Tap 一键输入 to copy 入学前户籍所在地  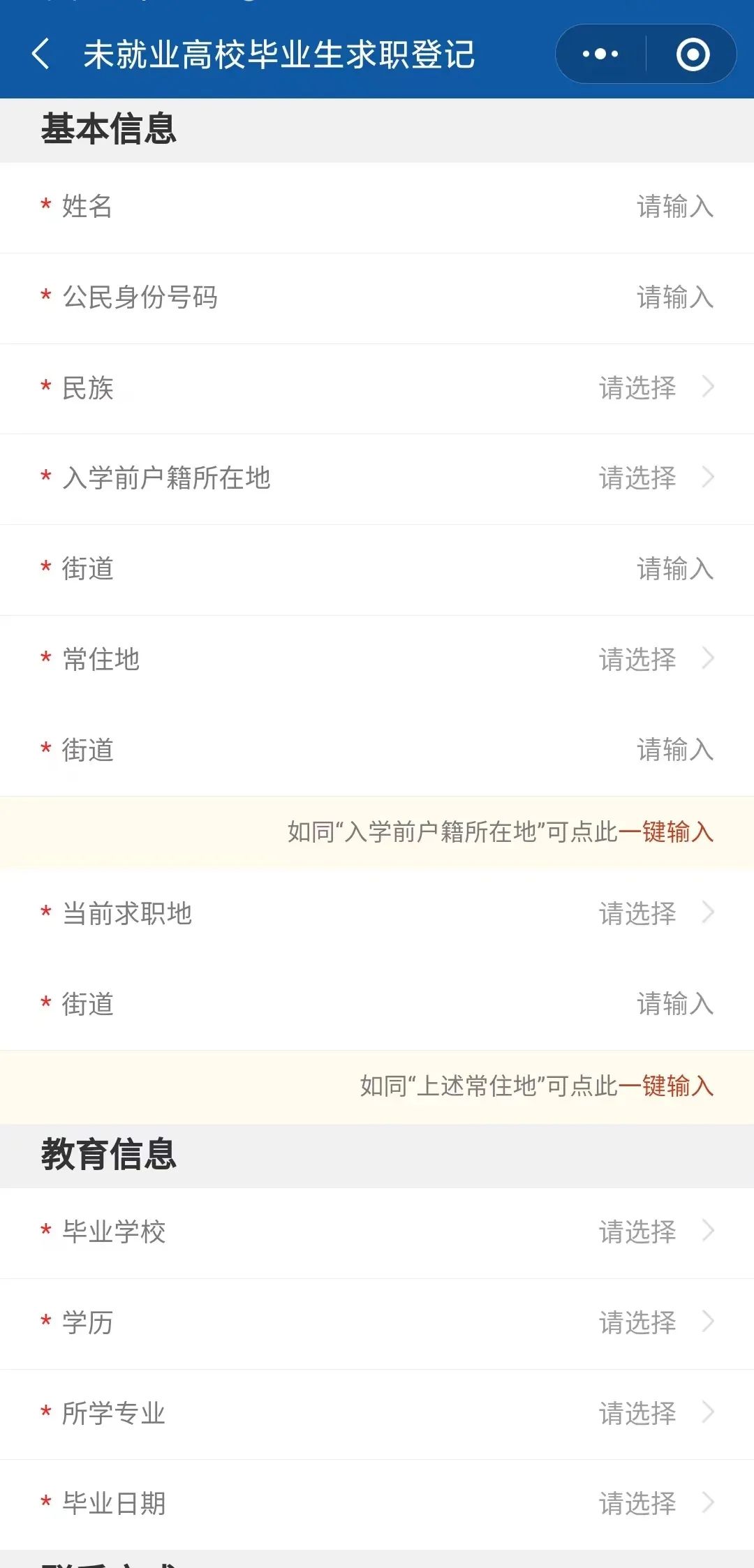[666, 832]
